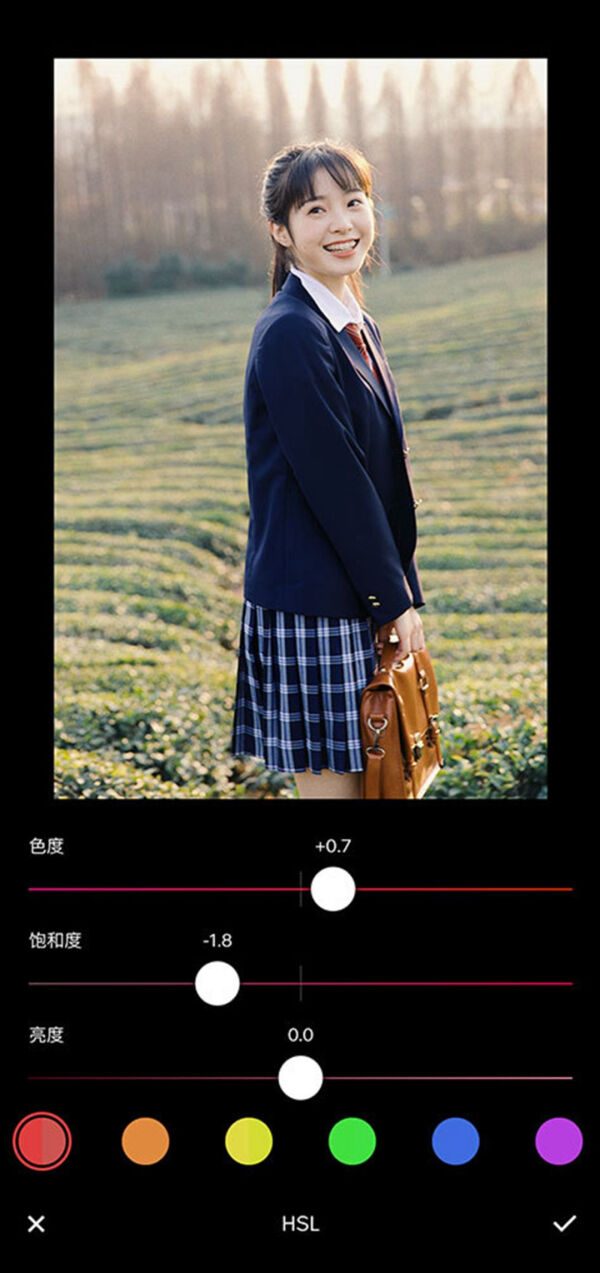Image resolution: width=600 pixels, height=1273 pixels.
Task: Cancel HSL edits with the X icon
Action: click(x=36, y=1223)
